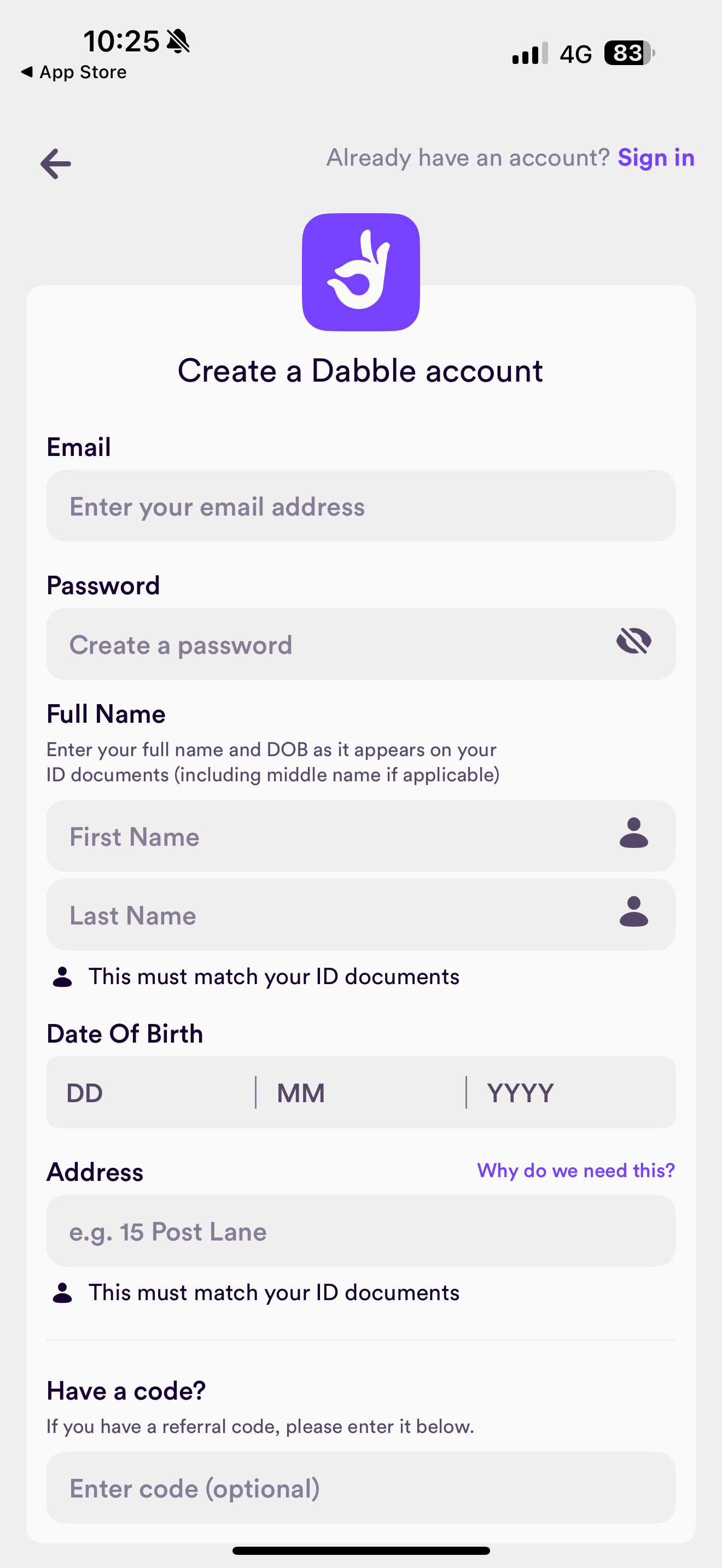Return to App Store via status bar
This screenshot has height=1568, width=722.
[74, 72]
